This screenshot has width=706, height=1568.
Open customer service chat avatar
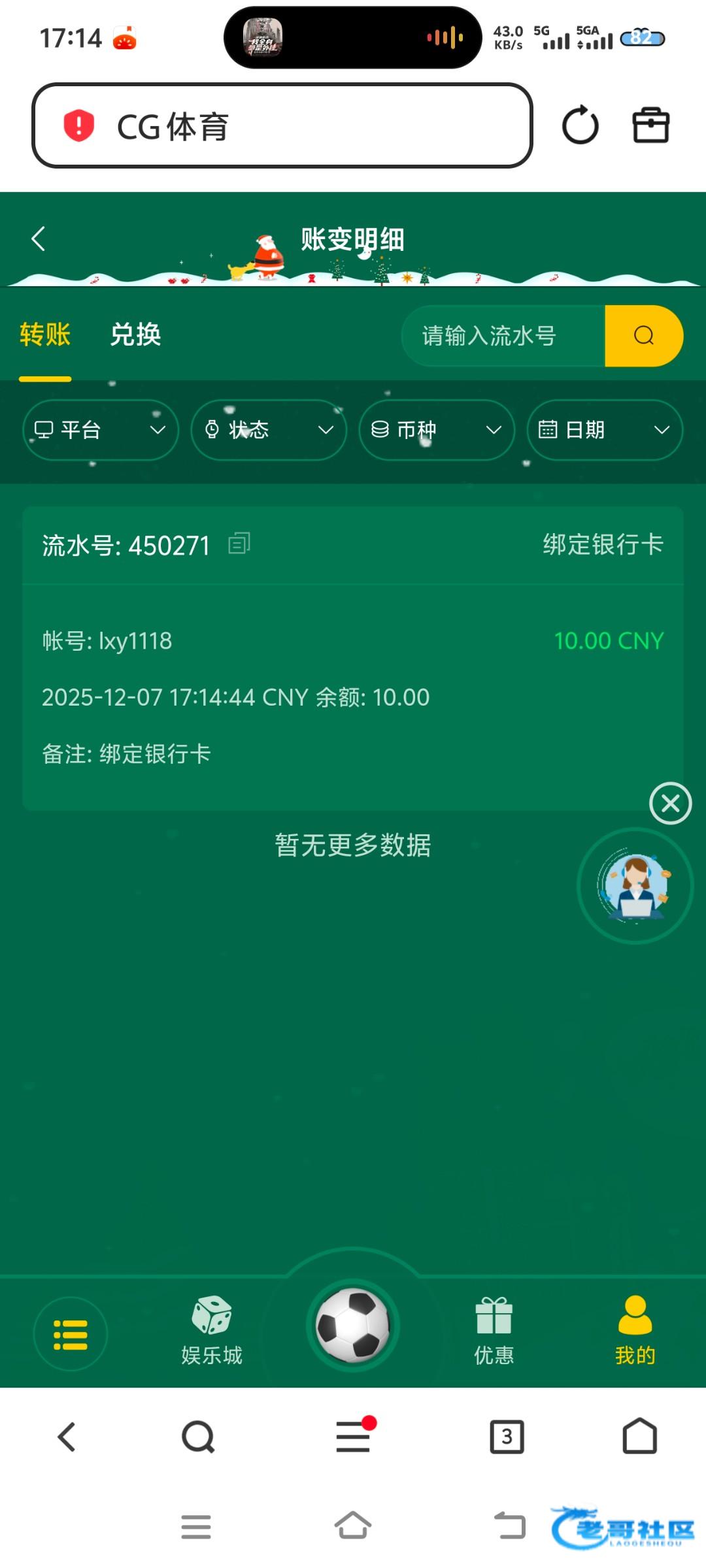635,886
